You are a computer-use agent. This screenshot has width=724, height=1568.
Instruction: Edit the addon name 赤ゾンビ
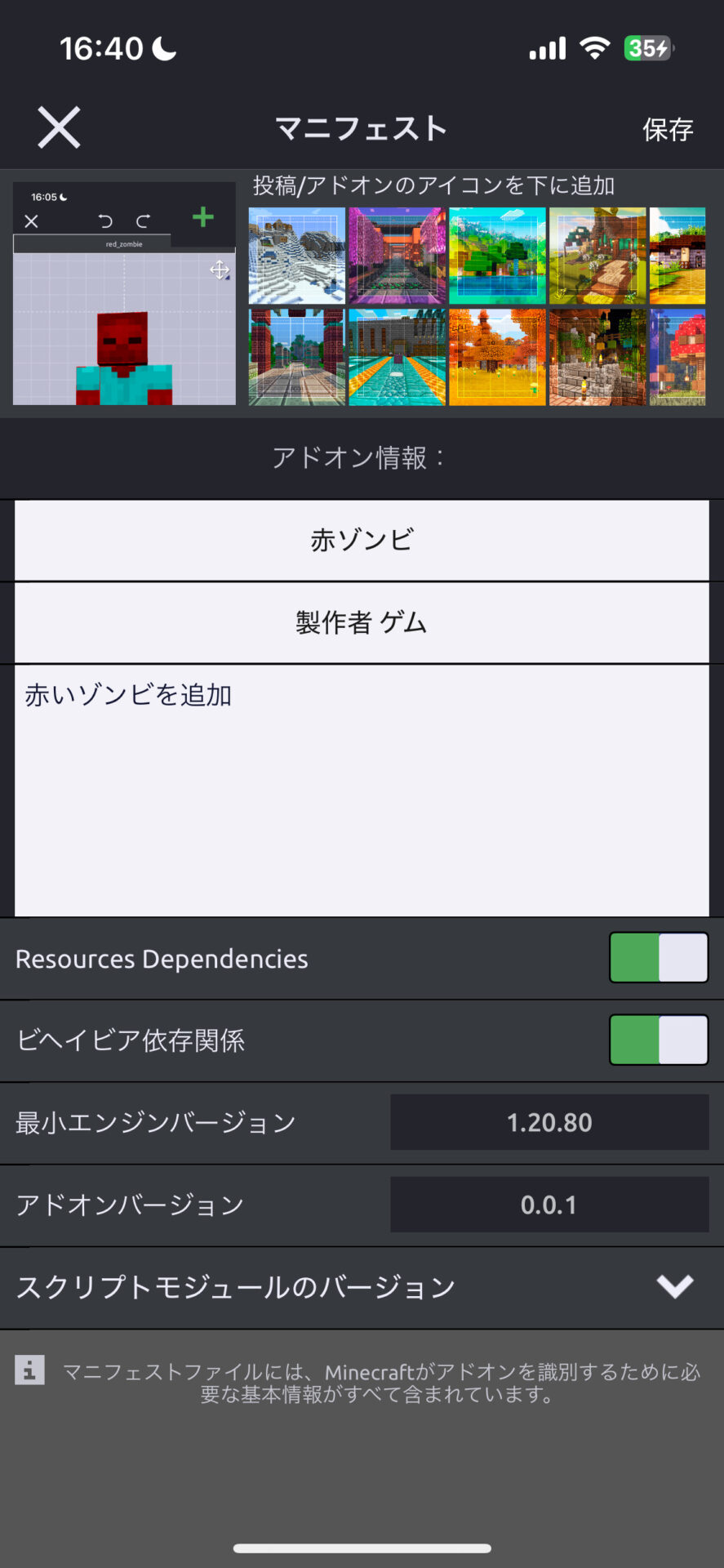click(362, 540)
